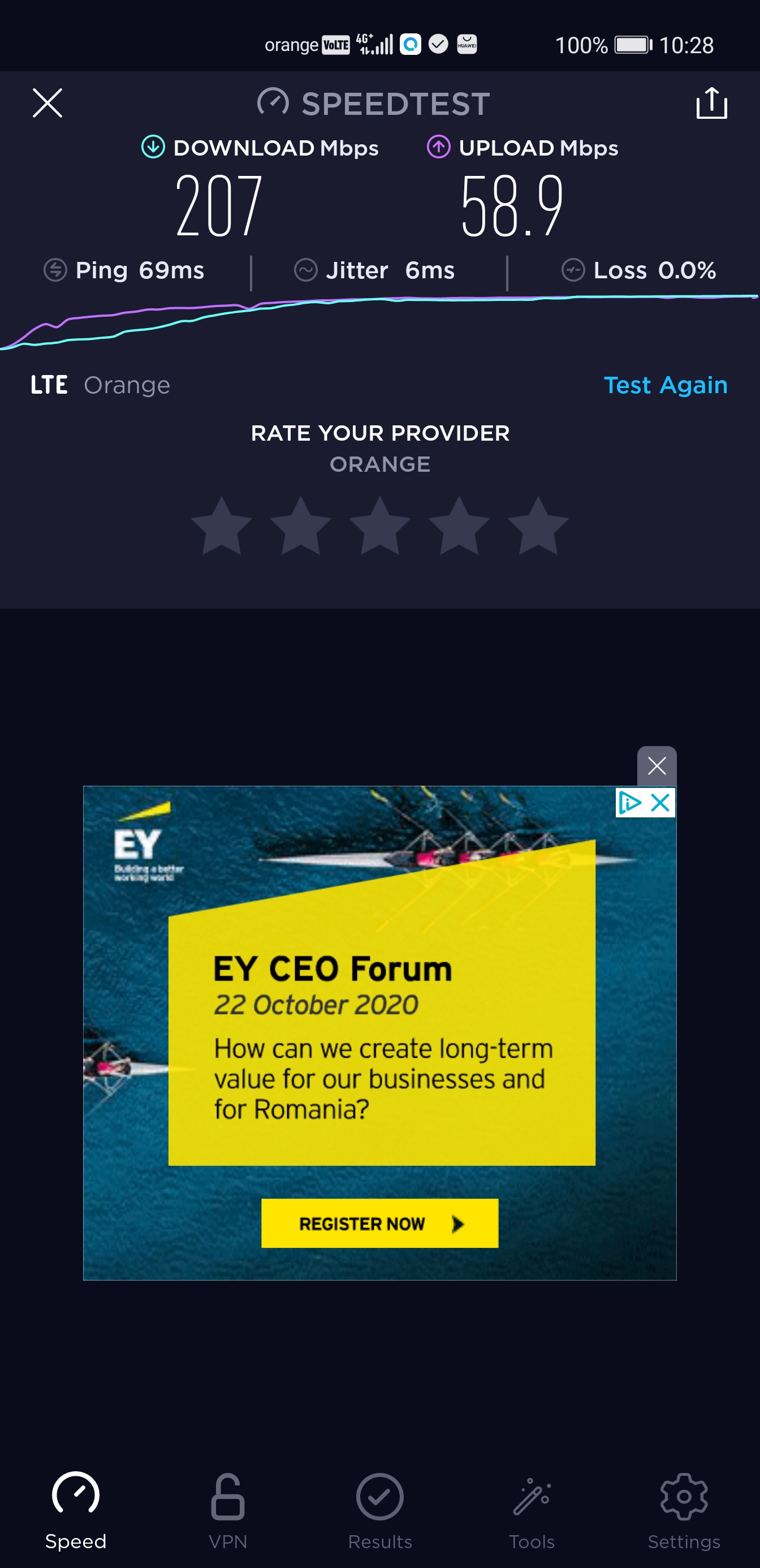760x1568 pixels.
Task: Share the speed test result
Action: (x=711, y=102)
